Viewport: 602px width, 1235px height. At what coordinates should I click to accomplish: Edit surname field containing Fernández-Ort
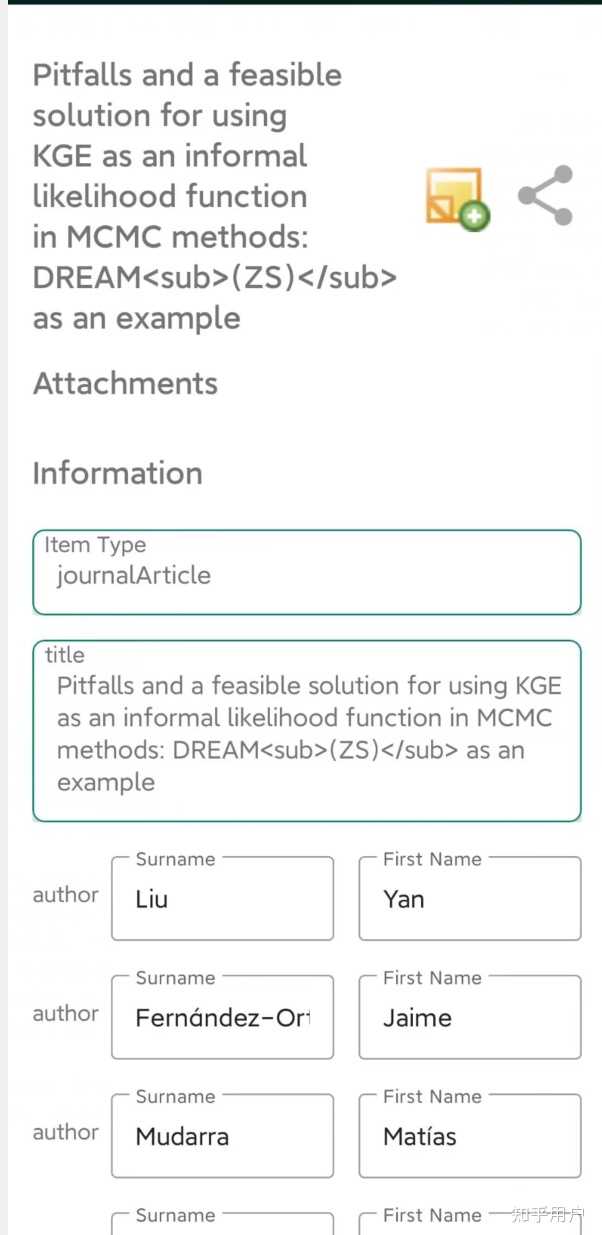[x=222, y=1017]
